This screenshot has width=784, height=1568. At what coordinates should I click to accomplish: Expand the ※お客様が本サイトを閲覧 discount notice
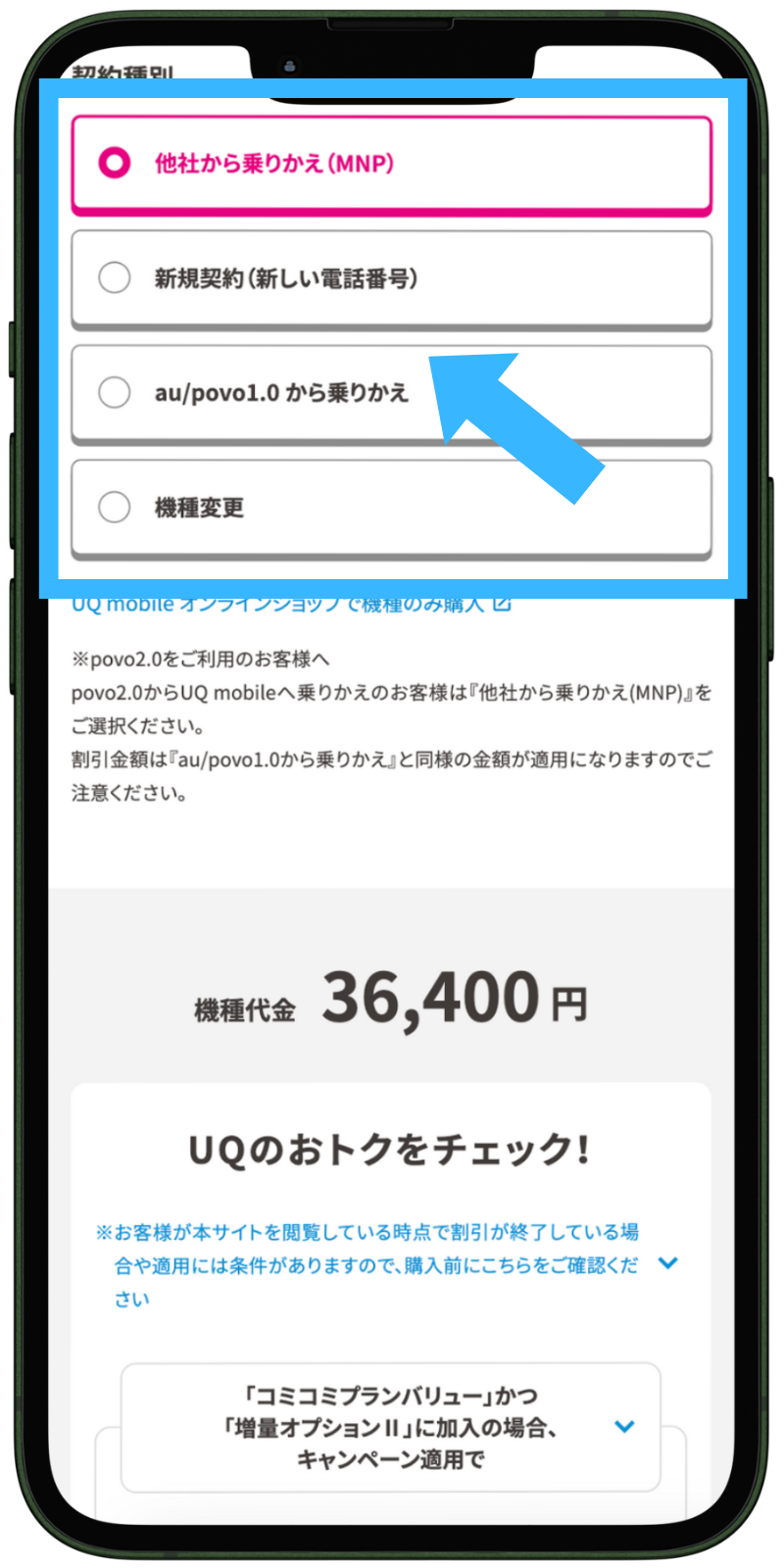(667, 1263)
